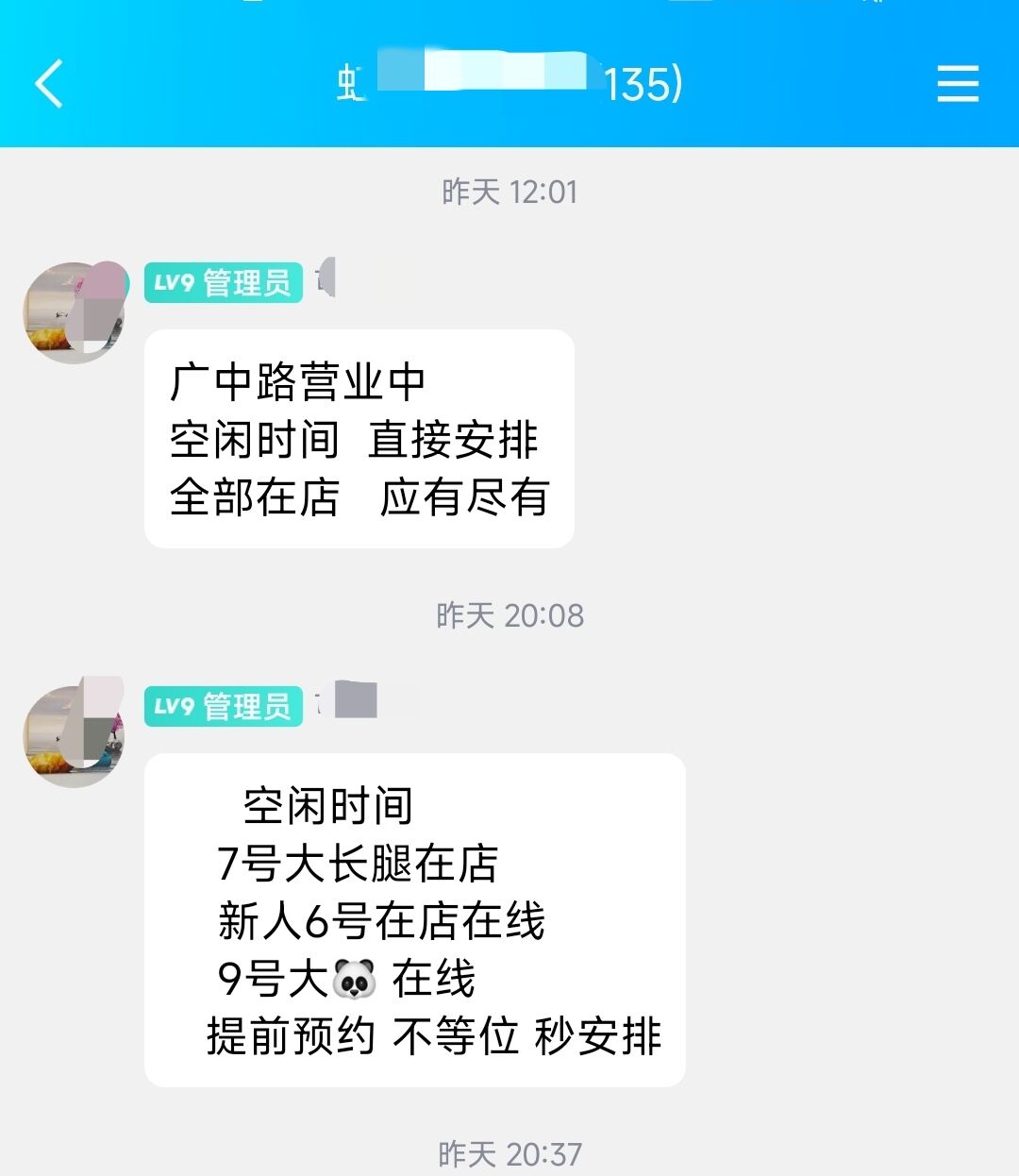1019x1176 pixels.
Task: Open sender avatar of 12:01 message
Action: tap(74, 312)
